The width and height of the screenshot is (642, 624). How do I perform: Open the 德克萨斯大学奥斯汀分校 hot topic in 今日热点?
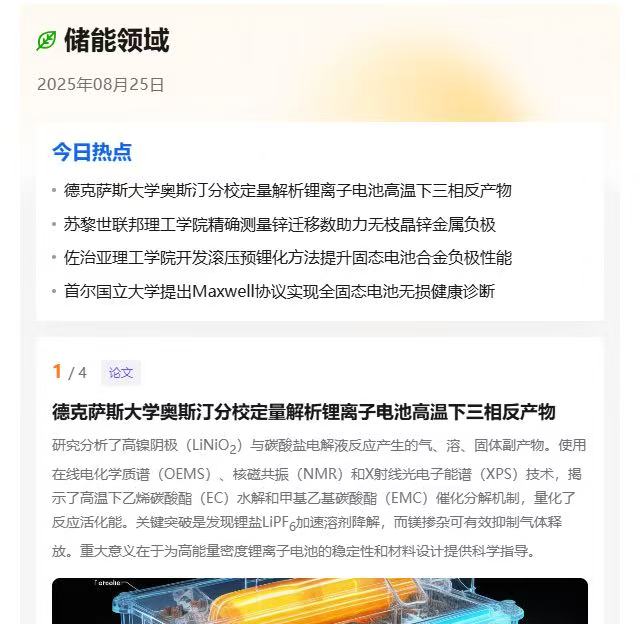click(287, 190)
